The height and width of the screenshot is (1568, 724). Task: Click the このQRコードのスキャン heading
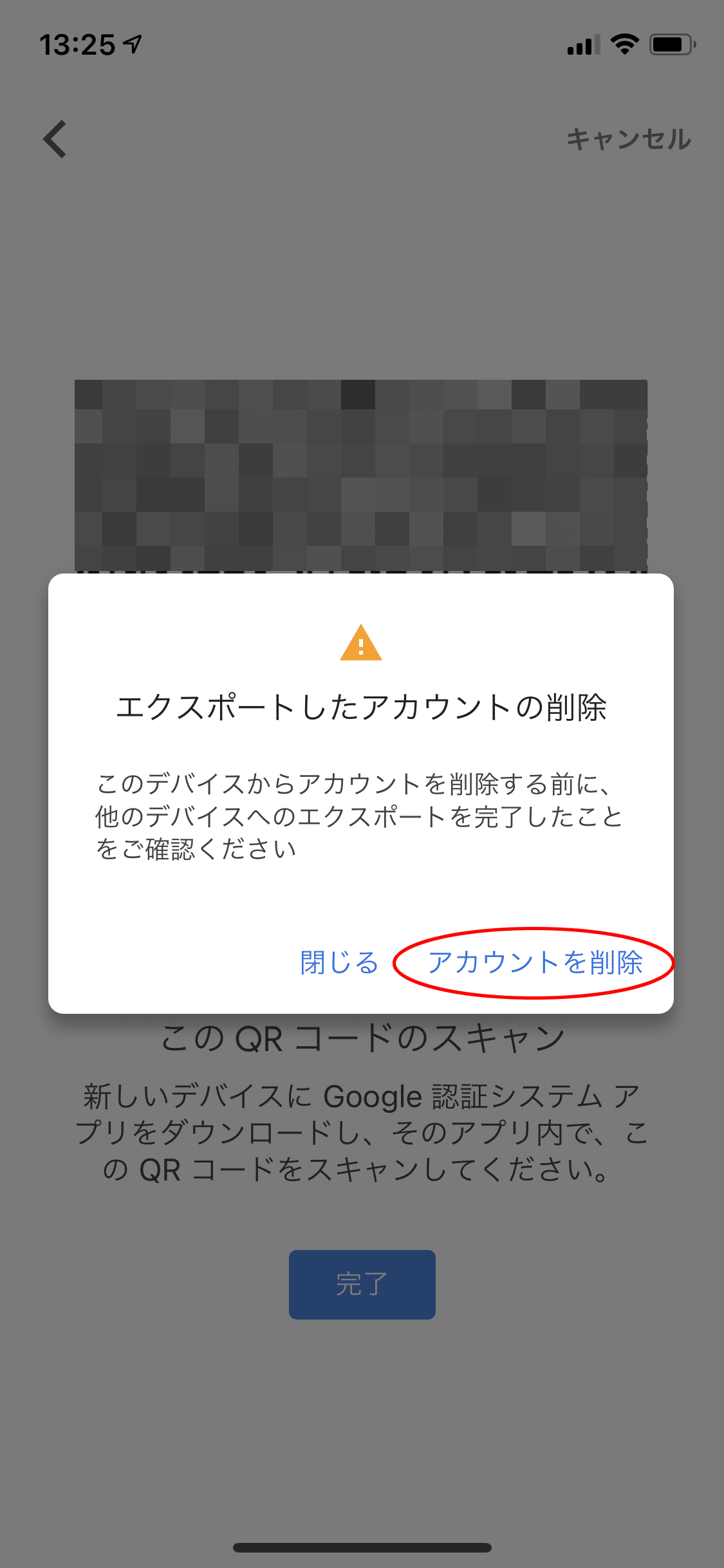click(362, 1036)
